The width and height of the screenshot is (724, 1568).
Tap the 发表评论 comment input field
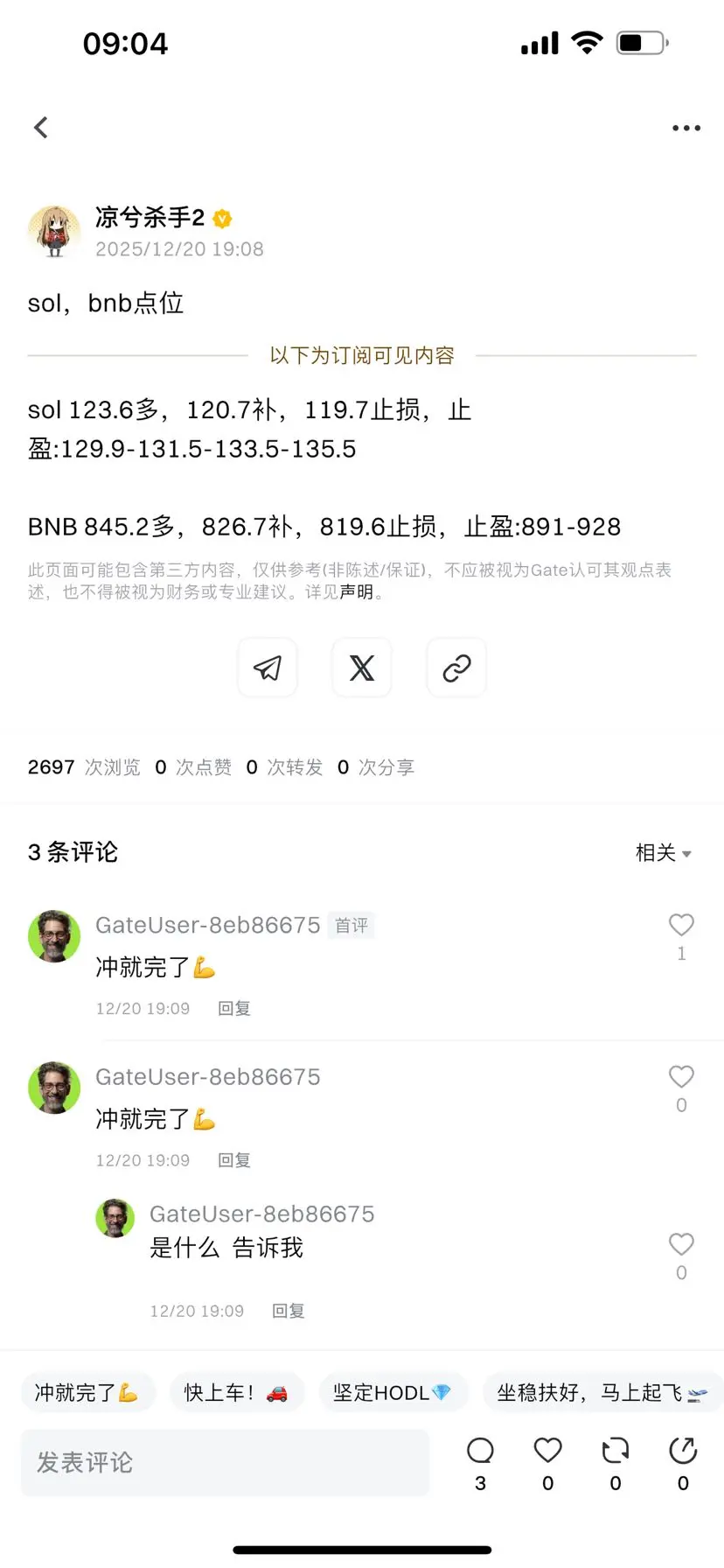224,1461
